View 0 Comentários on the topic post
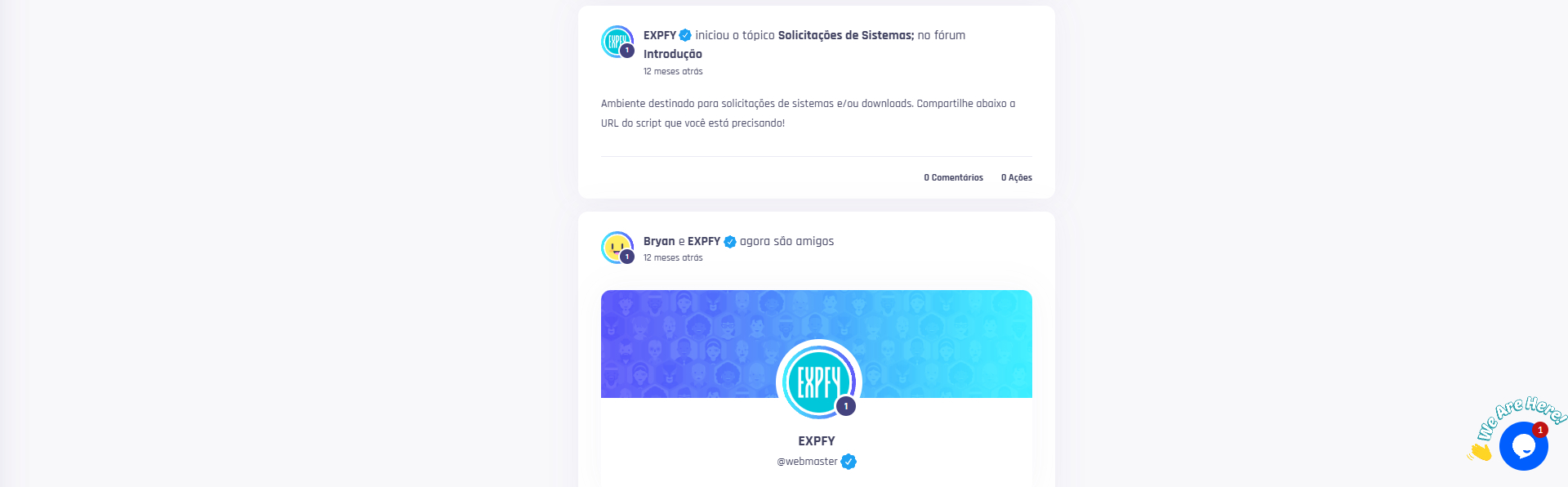 coord(953,177)
